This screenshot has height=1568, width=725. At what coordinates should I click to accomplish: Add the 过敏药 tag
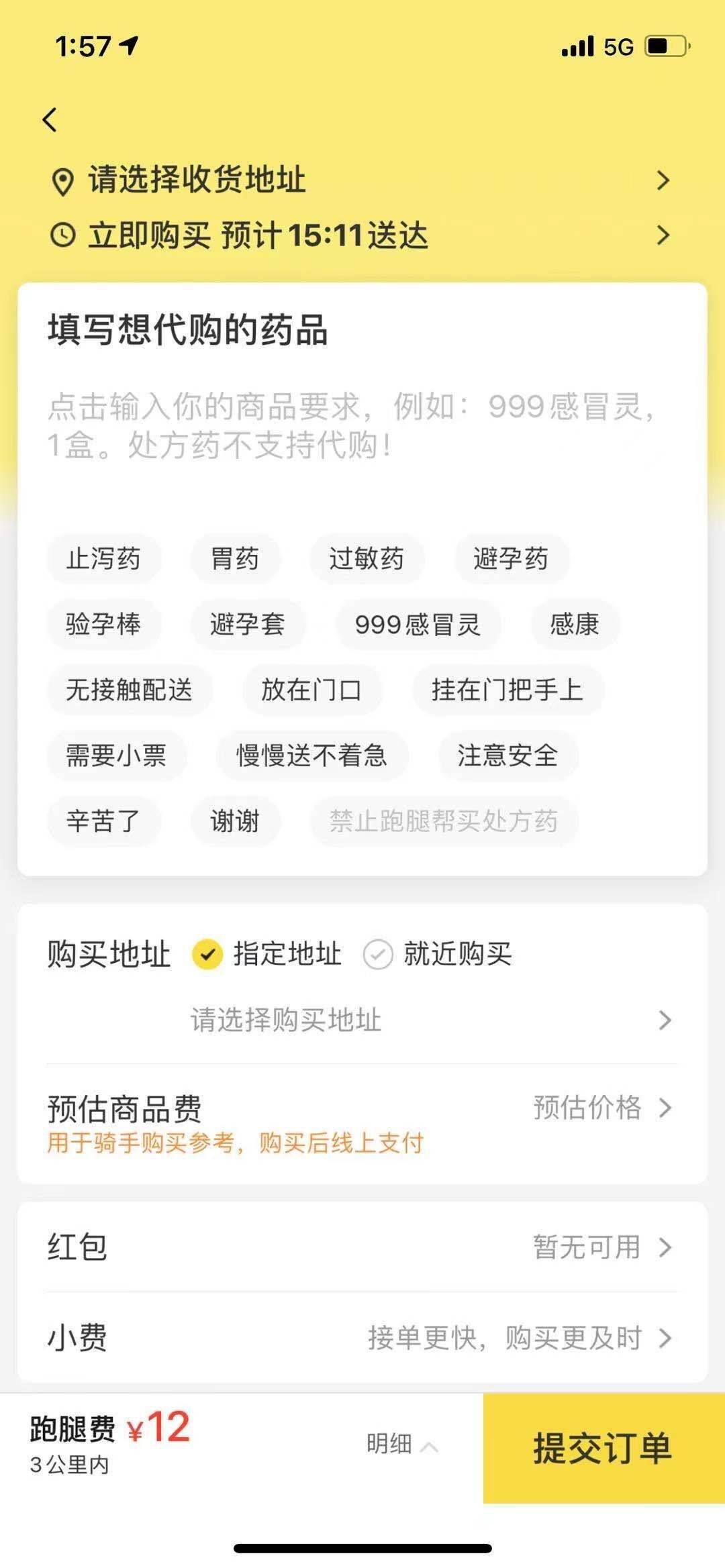click(368, 559)
